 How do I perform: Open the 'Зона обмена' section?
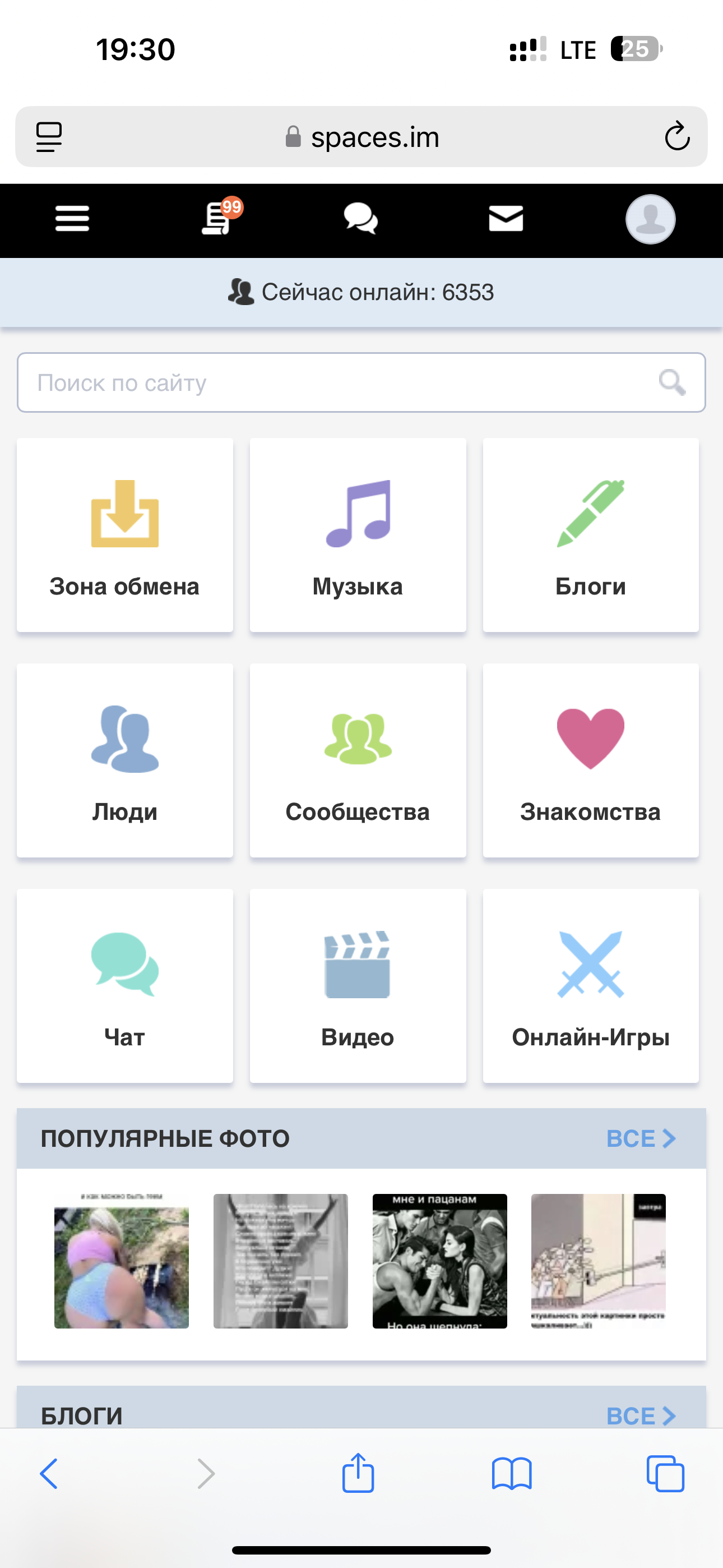coord(125,535)
